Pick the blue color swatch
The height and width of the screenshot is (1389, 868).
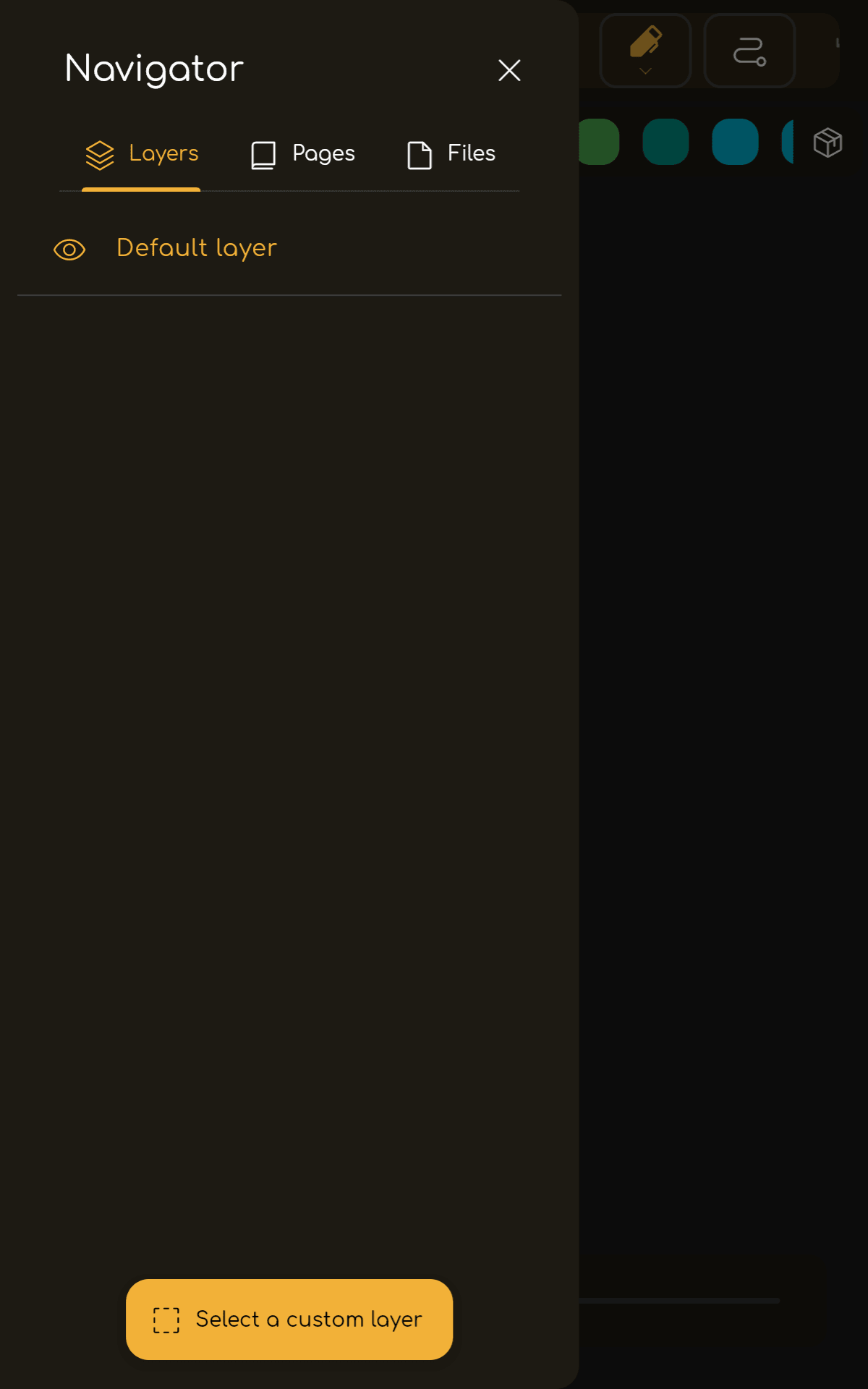coord(735,142)
